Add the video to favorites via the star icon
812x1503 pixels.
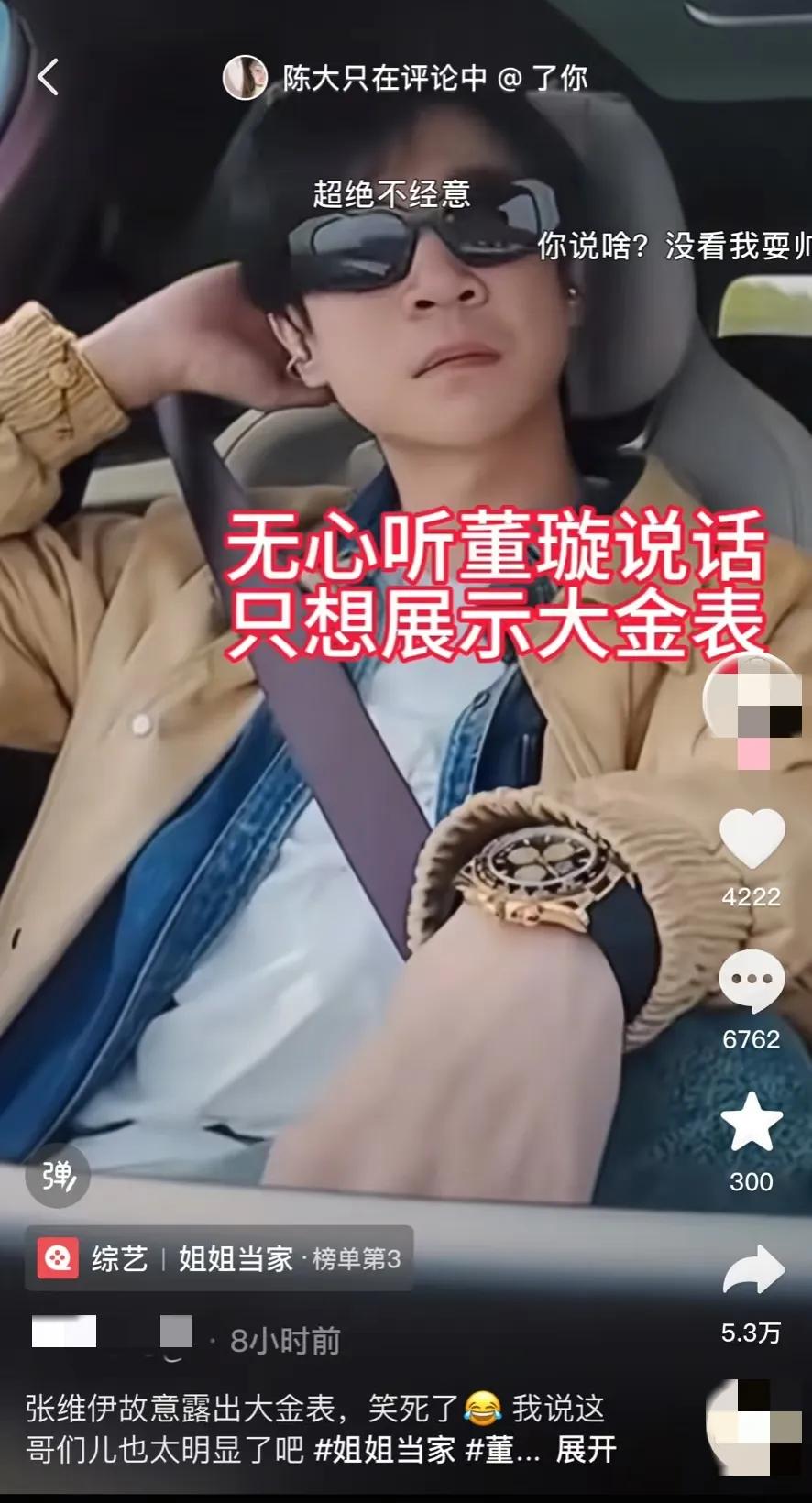point(752,1124)
